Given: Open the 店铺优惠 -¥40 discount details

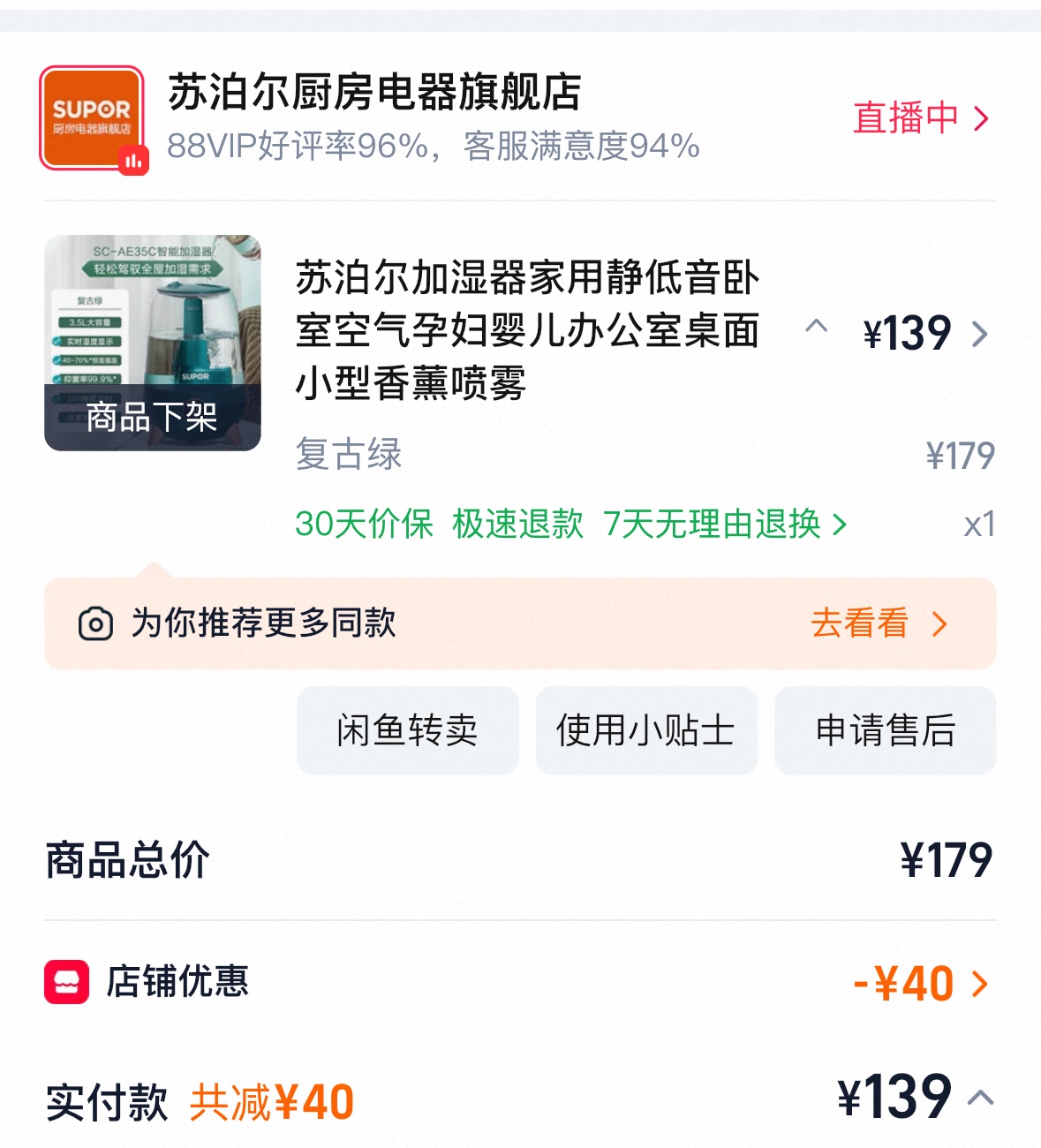Looking at the screenshot, I should click(x=920, y=983).
